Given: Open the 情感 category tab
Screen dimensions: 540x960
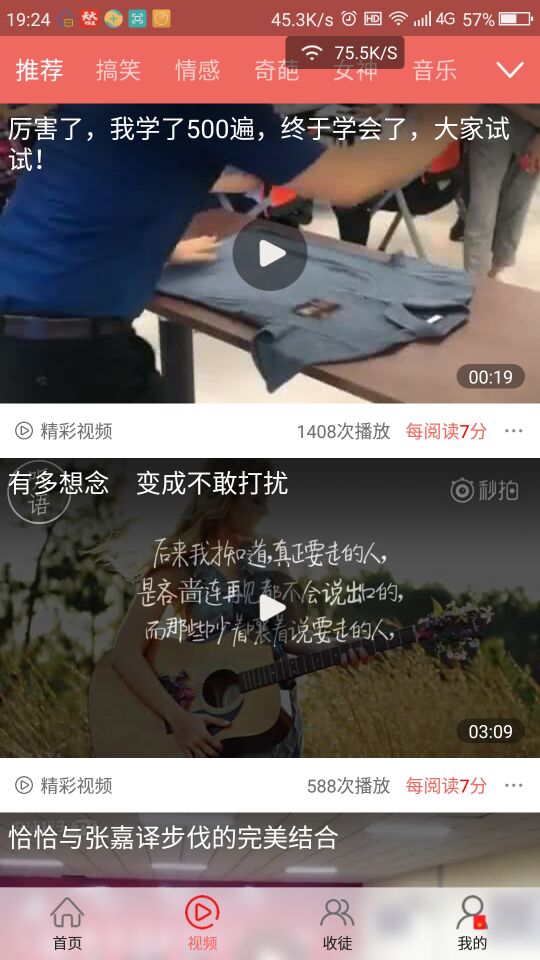Looking at the screenshot, I should coord(197,70).
